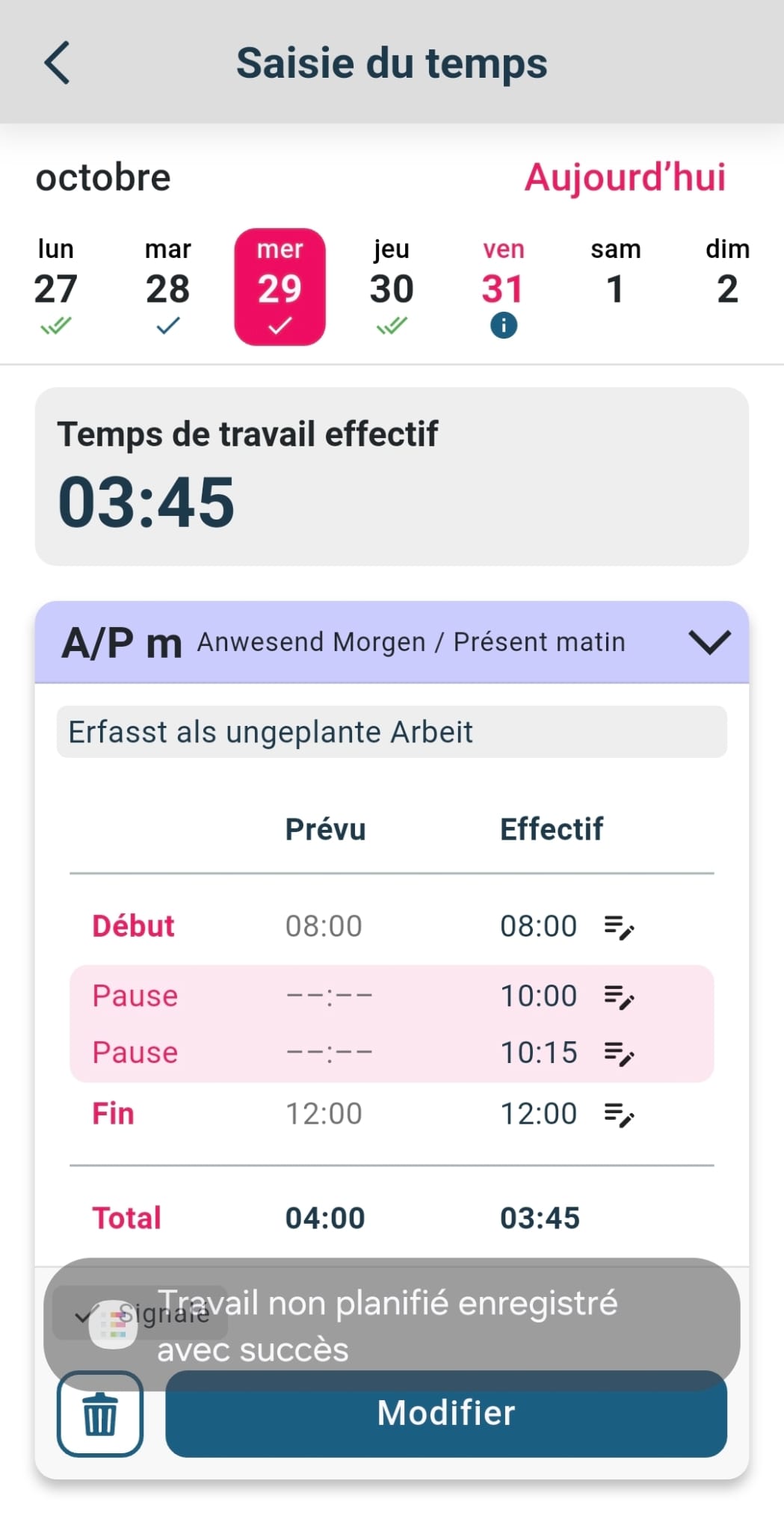784x1531 pixels.
Task: Select dimanche 2 in the week strip
Action: [727, 287]
